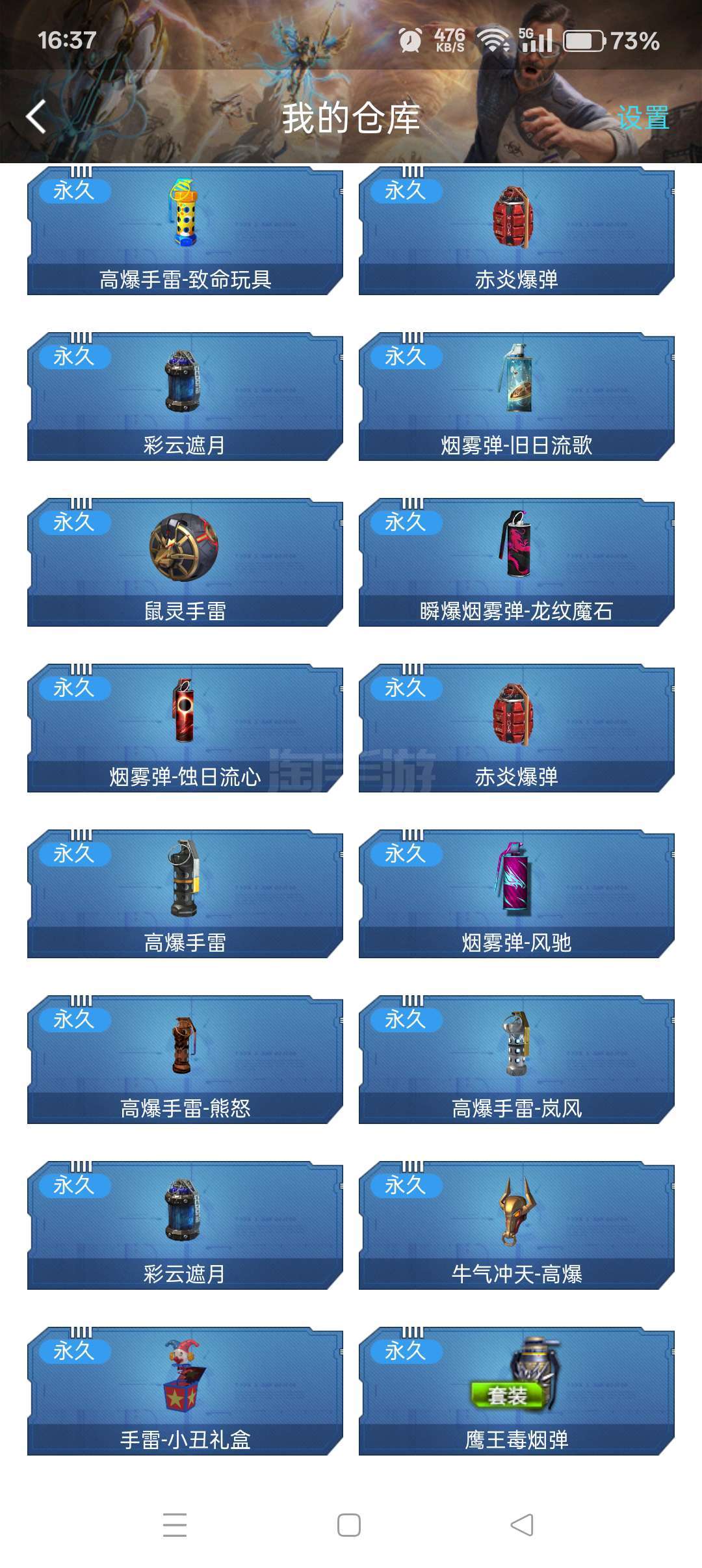Open 高爆手雷-熊怒 card

click(185, 1060)
